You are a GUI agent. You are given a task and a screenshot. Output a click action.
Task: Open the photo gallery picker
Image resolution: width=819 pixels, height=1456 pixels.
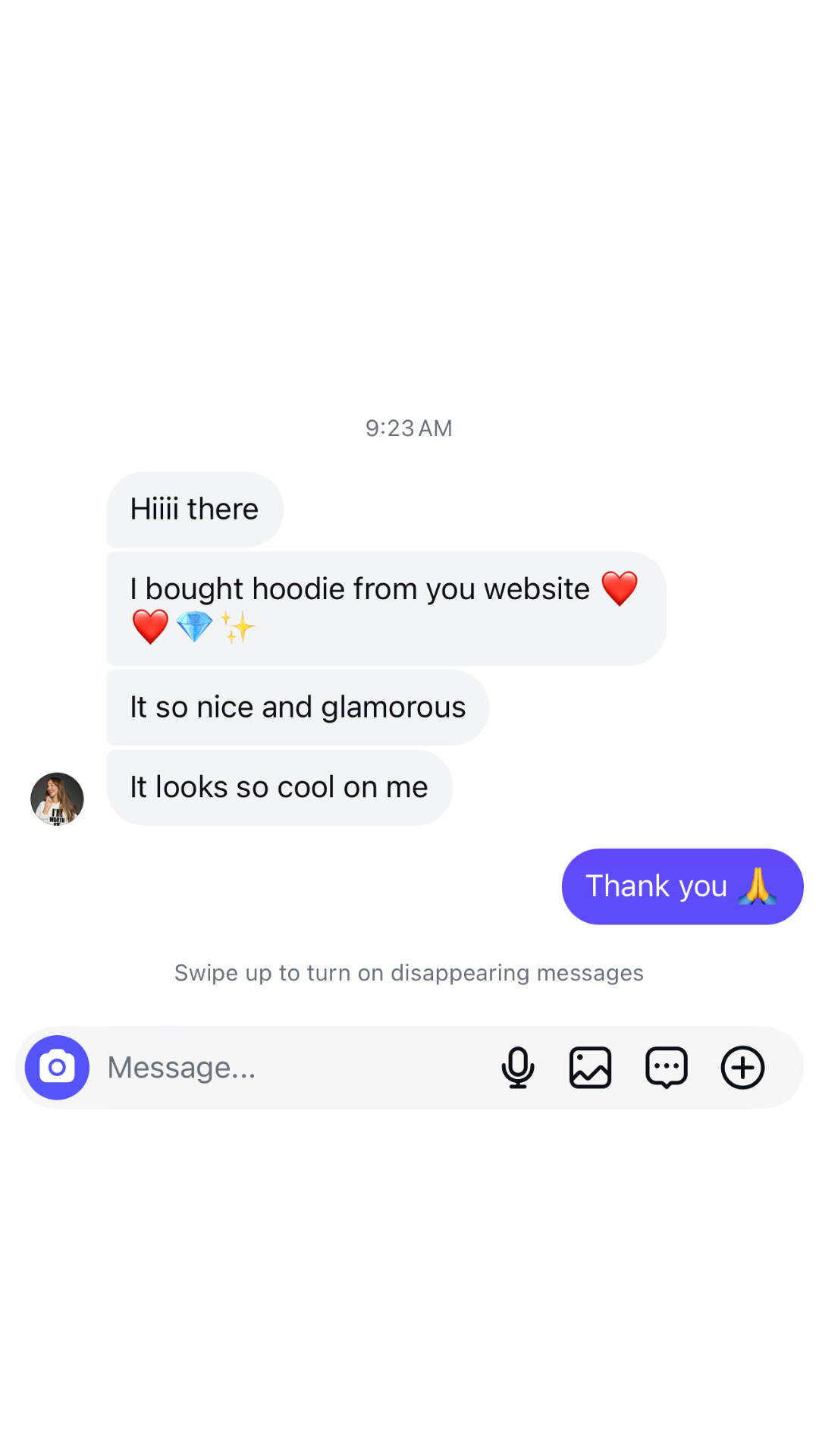pyautogui.click(x=590, y=1067)
